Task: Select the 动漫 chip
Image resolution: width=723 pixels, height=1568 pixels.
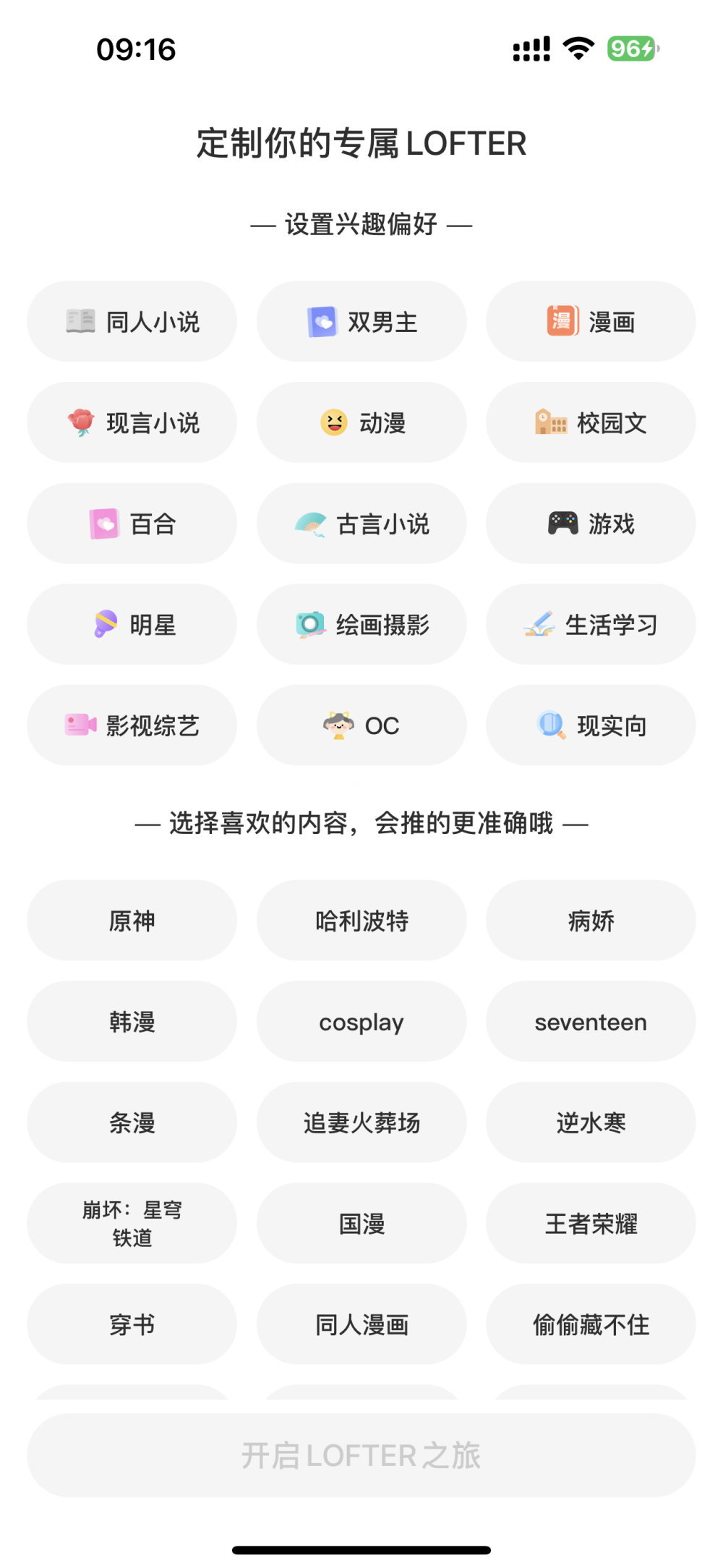Action: pos(361,422)
